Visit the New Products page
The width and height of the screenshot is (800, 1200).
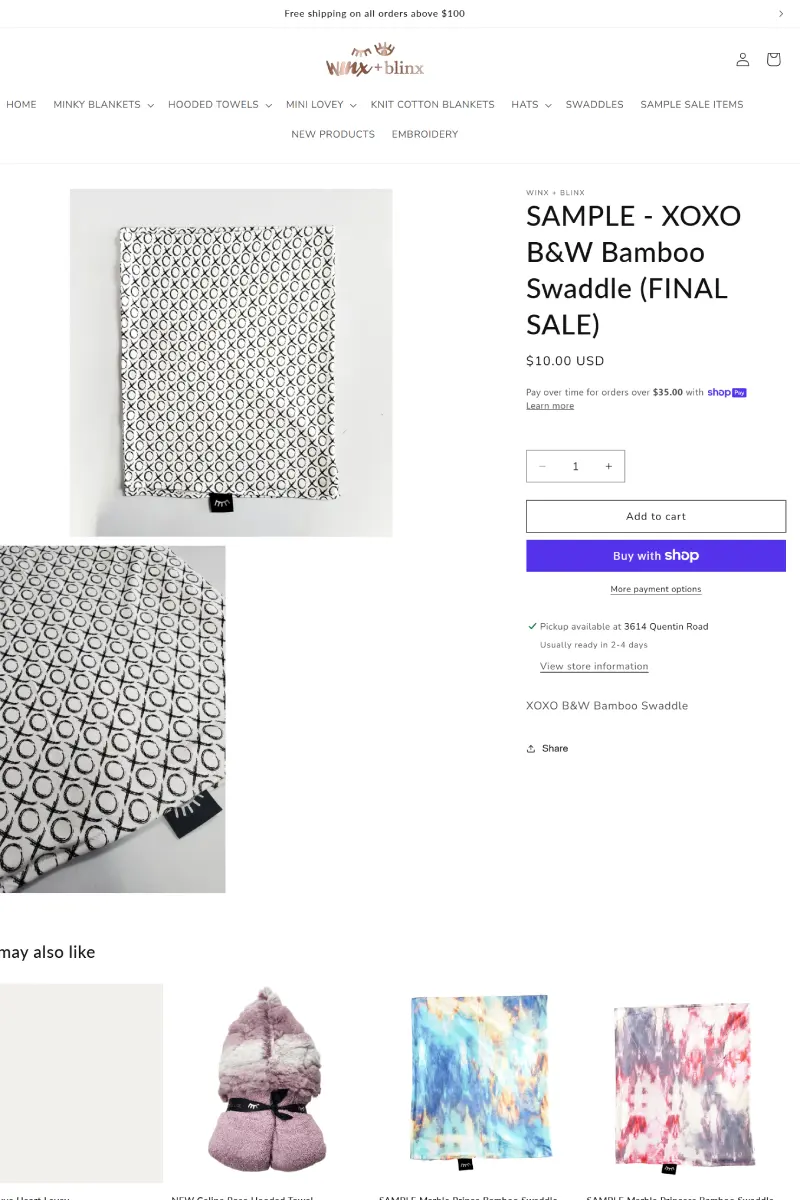click(333, 135)
